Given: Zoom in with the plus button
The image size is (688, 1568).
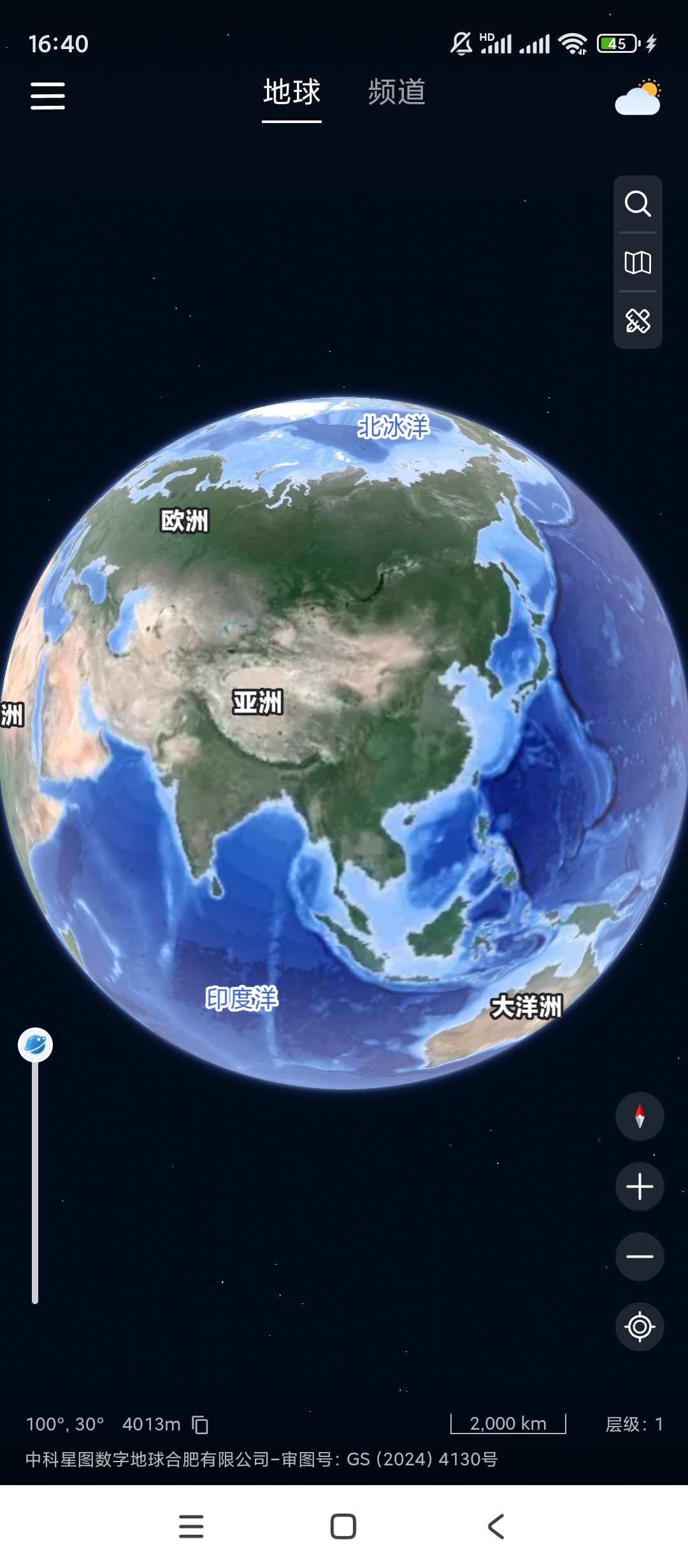Looking at the screenshot, I should 640,1186.
